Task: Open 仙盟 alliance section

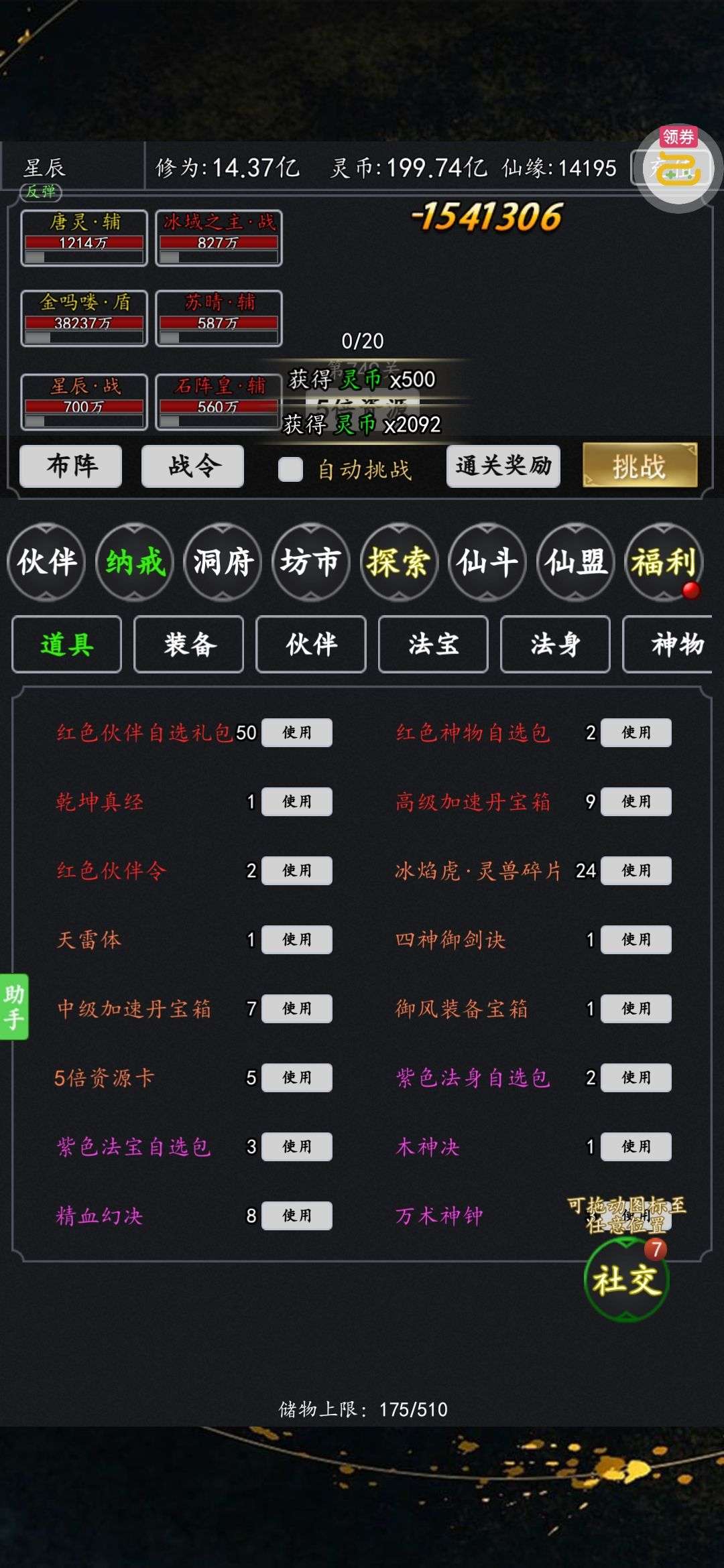Action: [575, 562]
